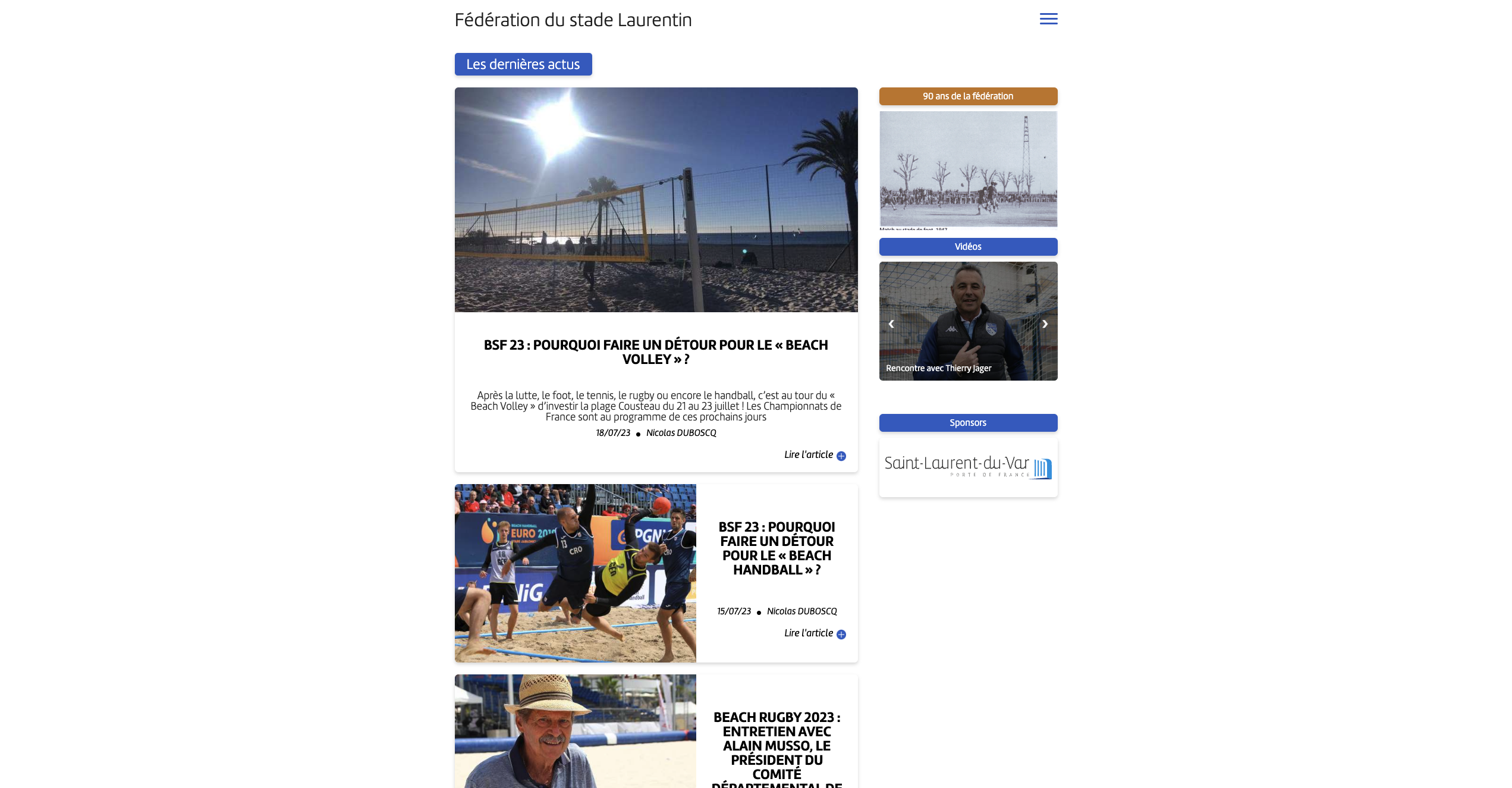Open the Saint-Laurent-du-Var sponsor link
The width and height of the screenshot is (1512, 788).
pyautogui.click(x=967, y=467)
